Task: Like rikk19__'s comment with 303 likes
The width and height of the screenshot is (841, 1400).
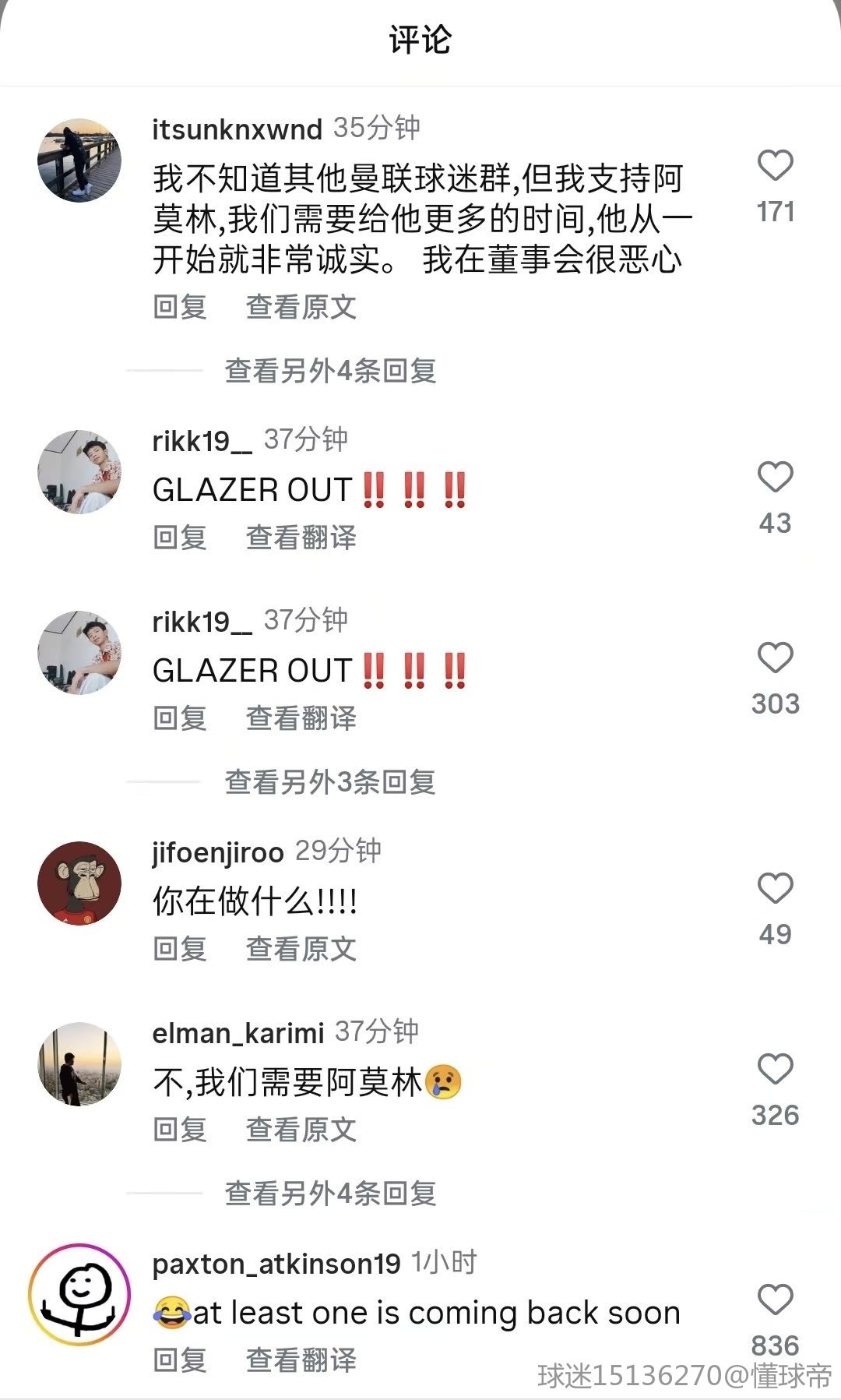Action: point(775,658)
